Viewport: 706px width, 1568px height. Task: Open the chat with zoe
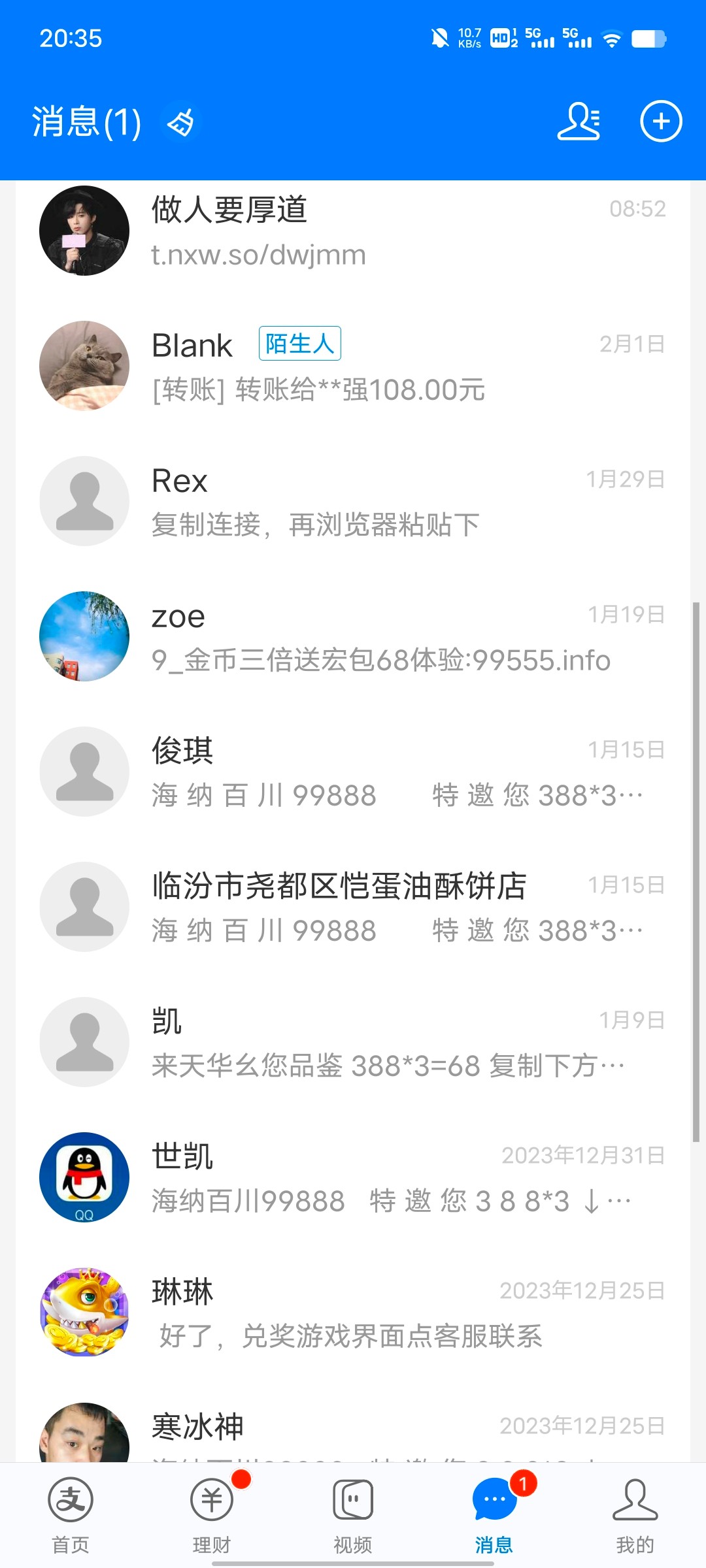coord(353,637)
